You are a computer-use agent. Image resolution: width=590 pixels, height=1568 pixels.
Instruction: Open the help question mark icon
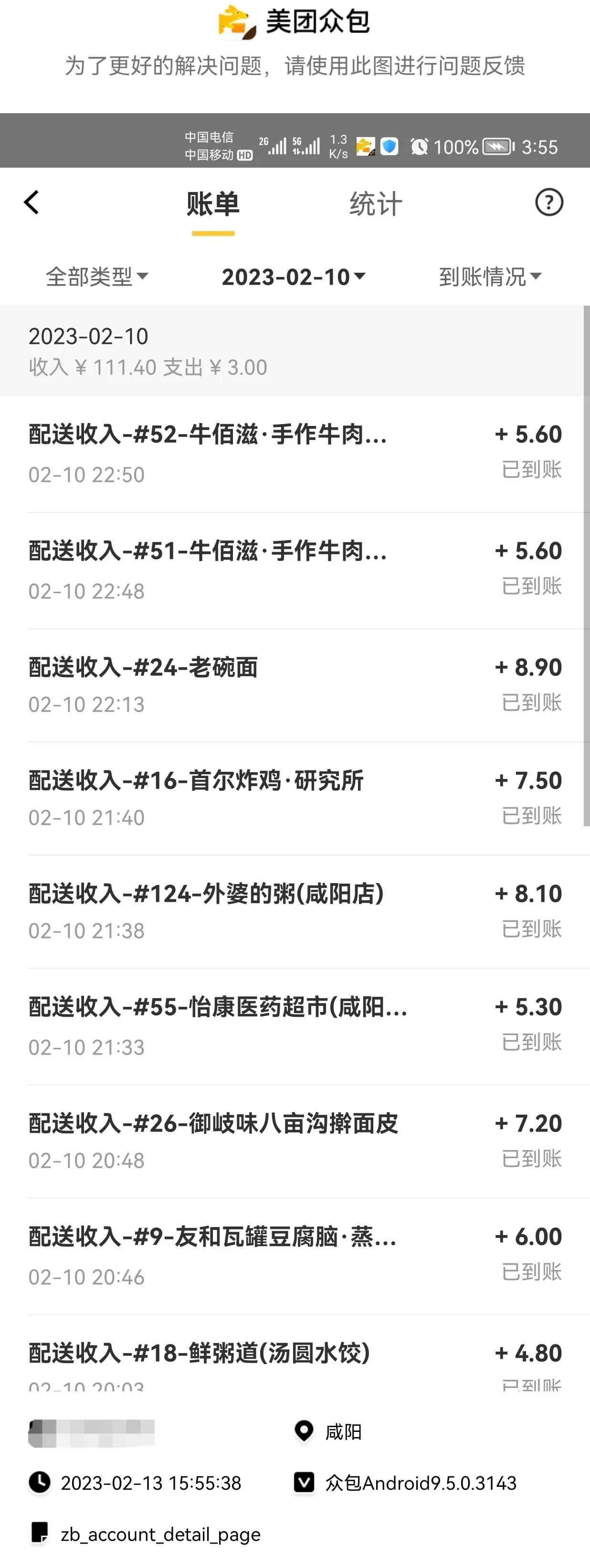(549, 202)
